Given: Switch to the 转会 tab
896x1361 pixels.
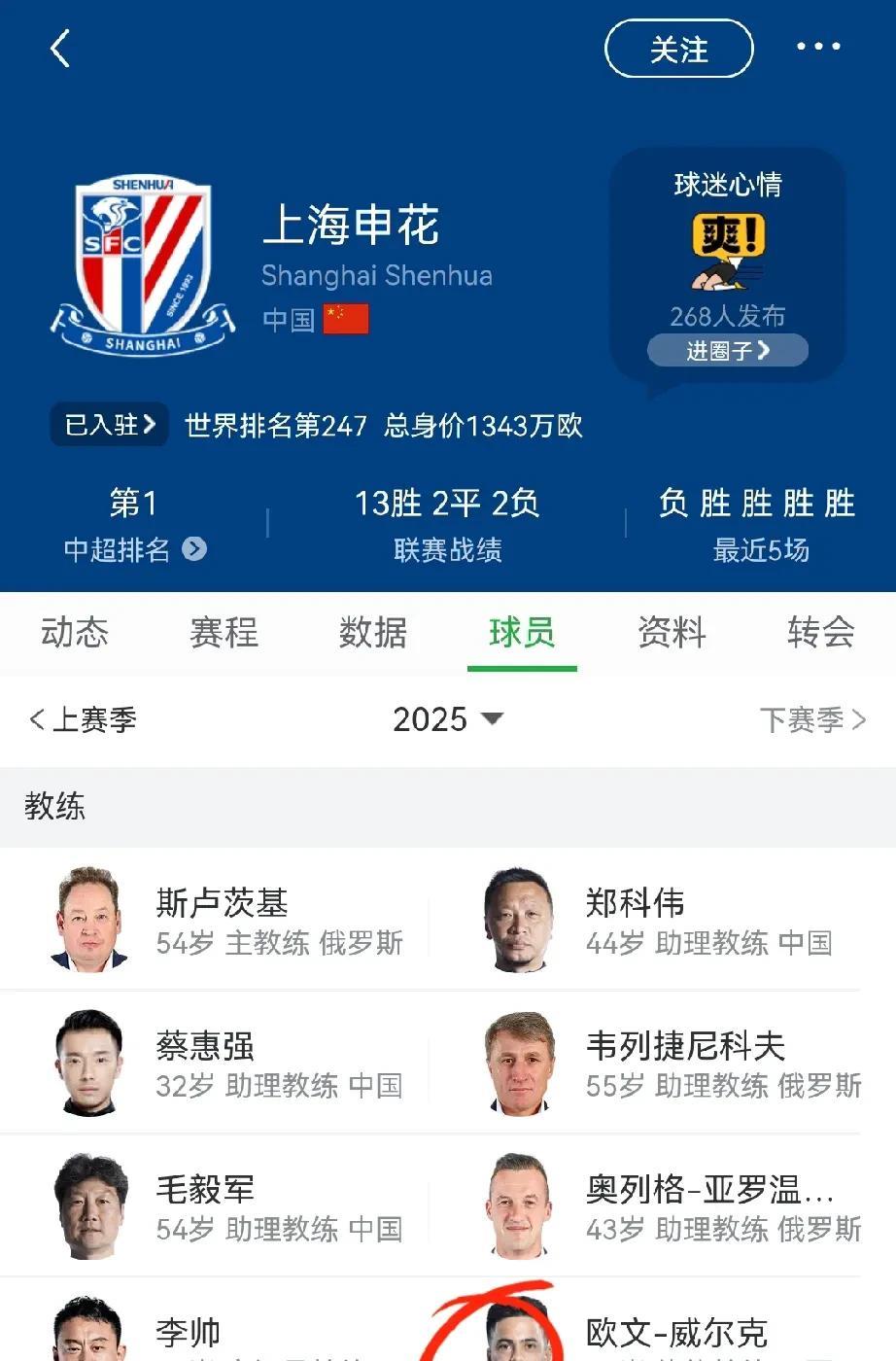Looking at the screenshot, I should click(820, 633).
